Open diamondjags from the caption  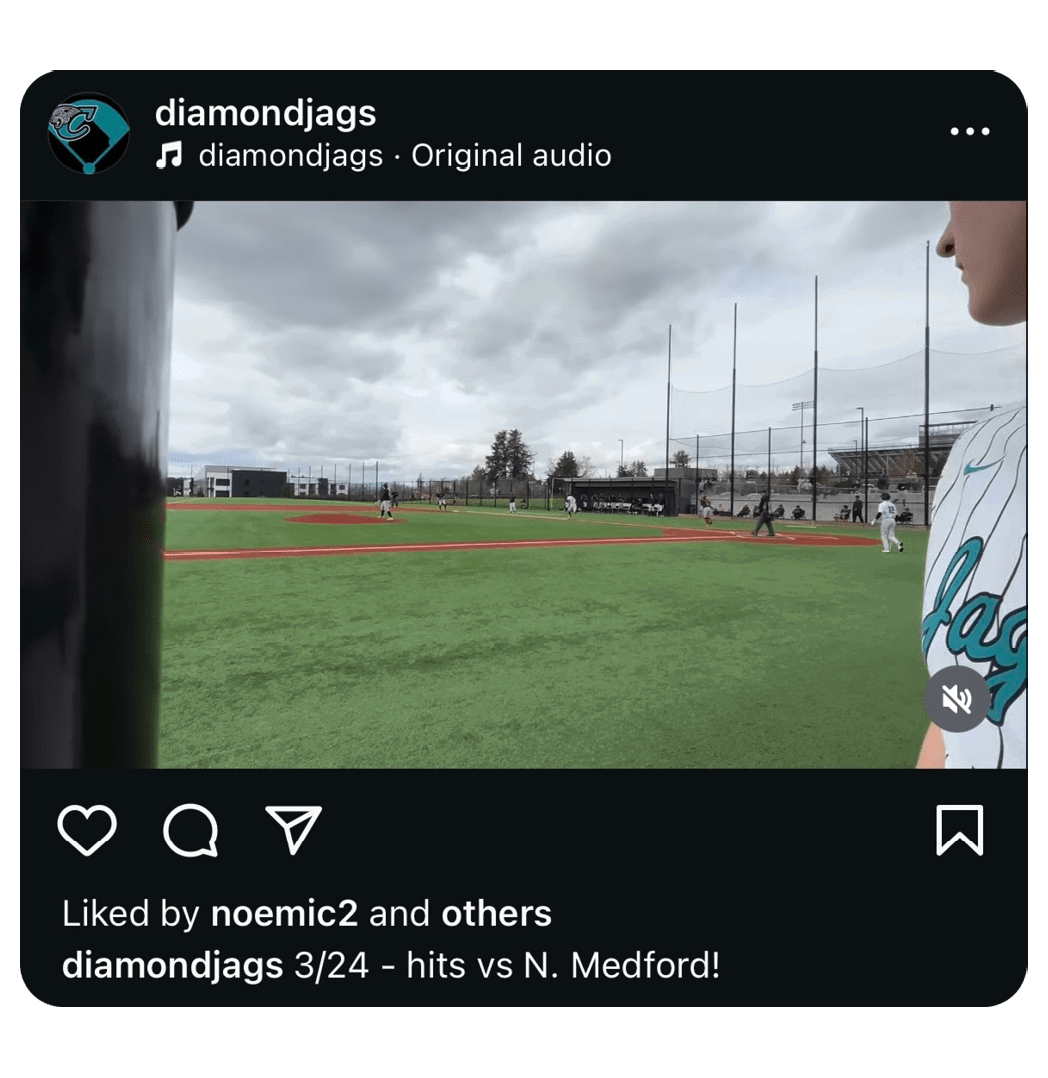[x=172, y=966]
